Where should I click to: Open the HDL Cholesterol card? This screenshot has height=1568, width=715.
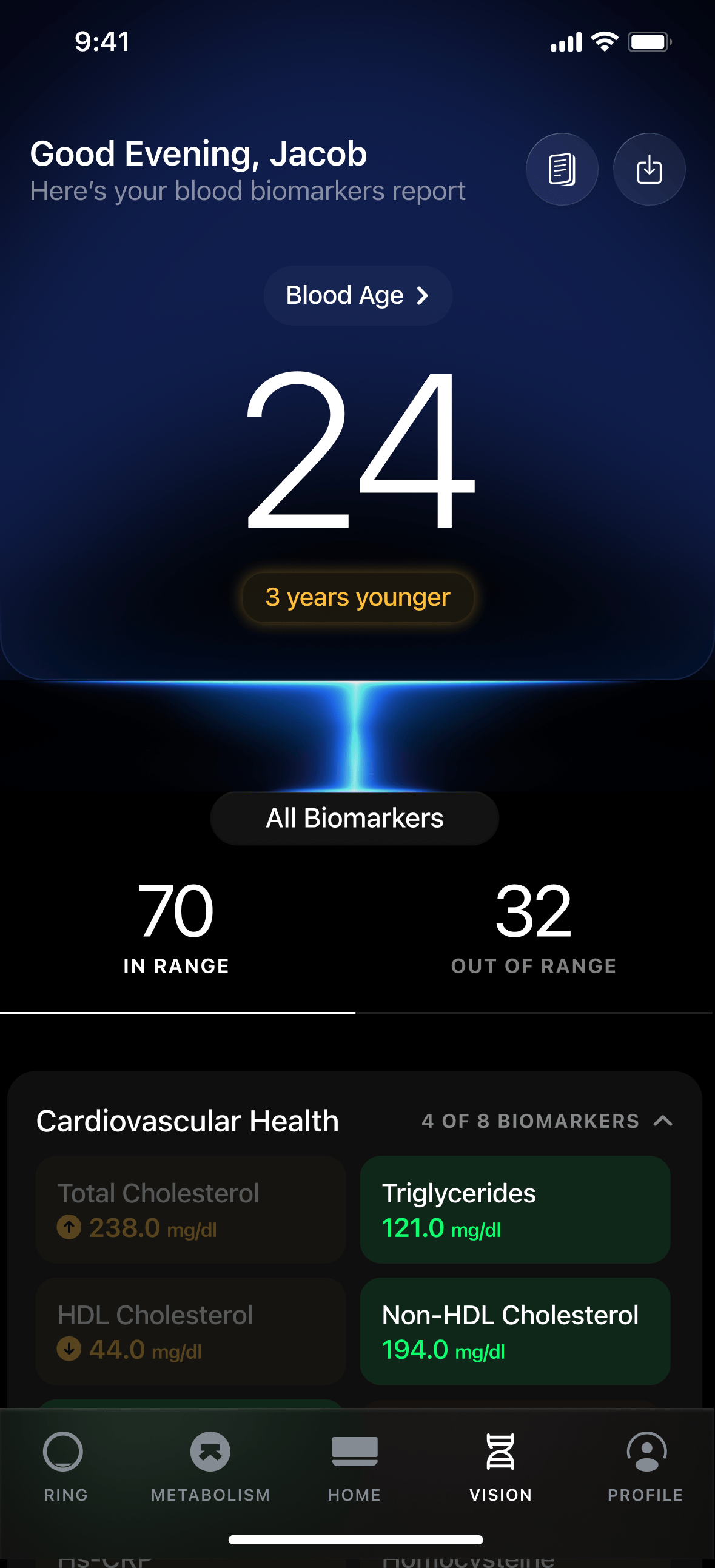pos(190,1331)
